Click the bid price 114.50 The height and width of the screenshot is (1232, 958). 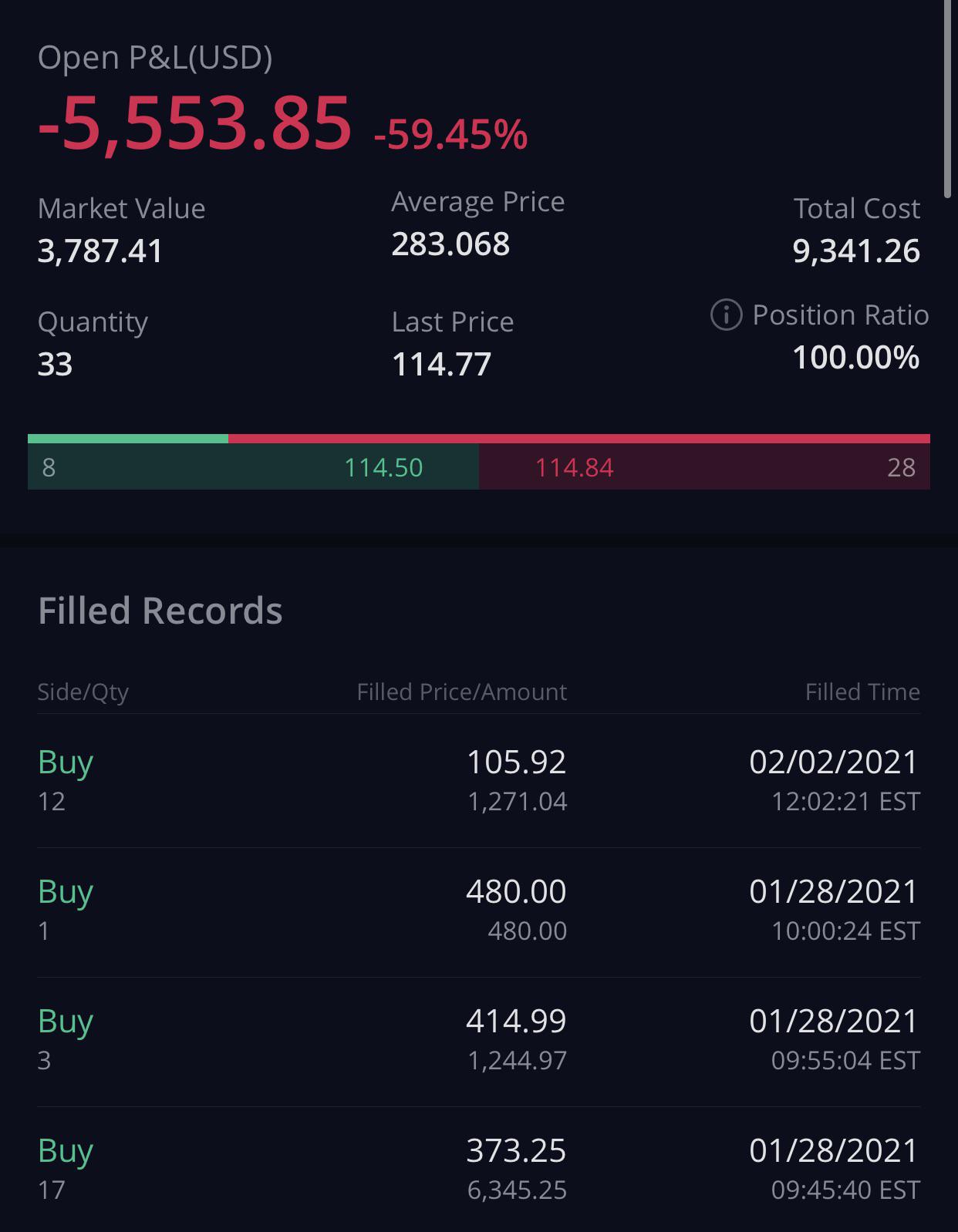tap(382, 466)
